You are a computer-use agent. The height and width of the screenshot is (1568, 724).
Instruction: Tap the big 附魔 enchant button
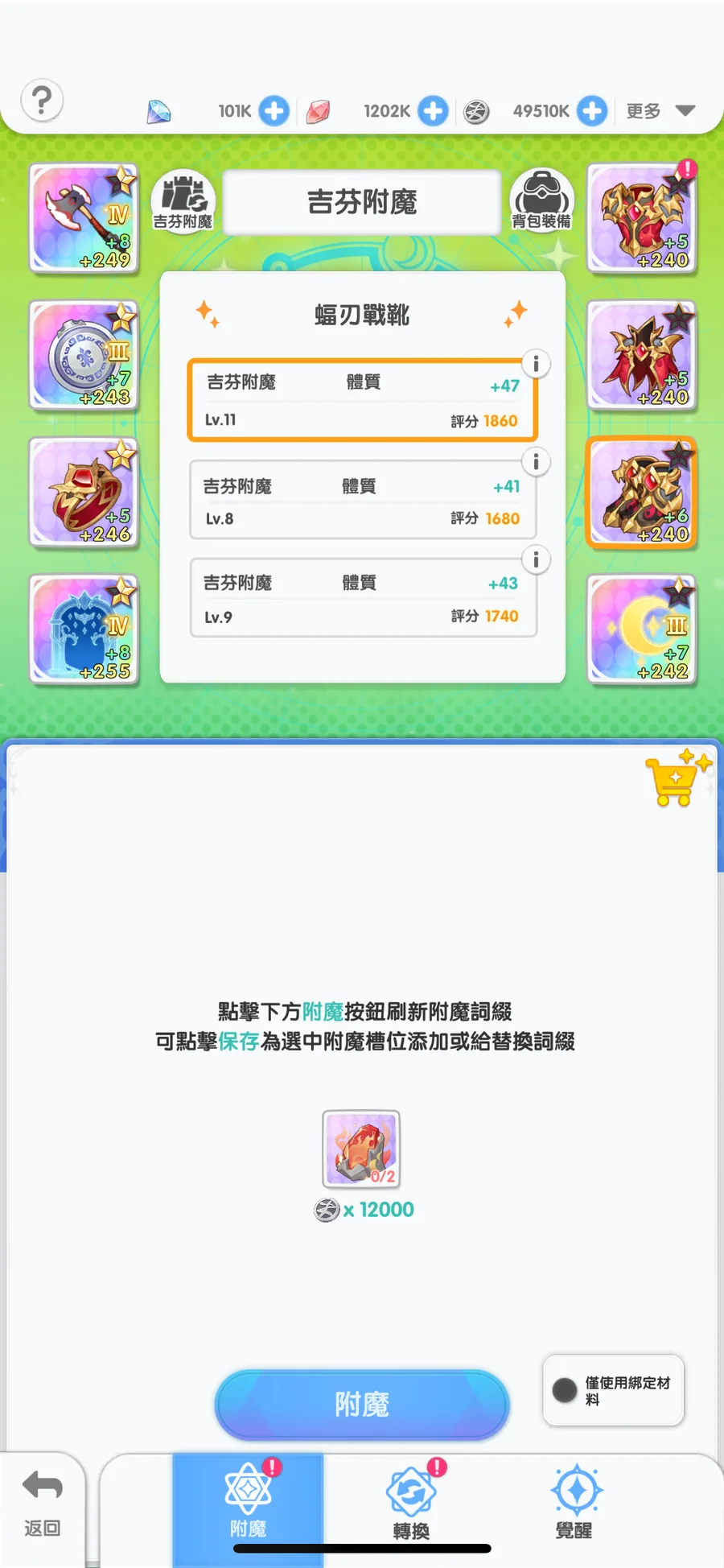pos(362,1405)
